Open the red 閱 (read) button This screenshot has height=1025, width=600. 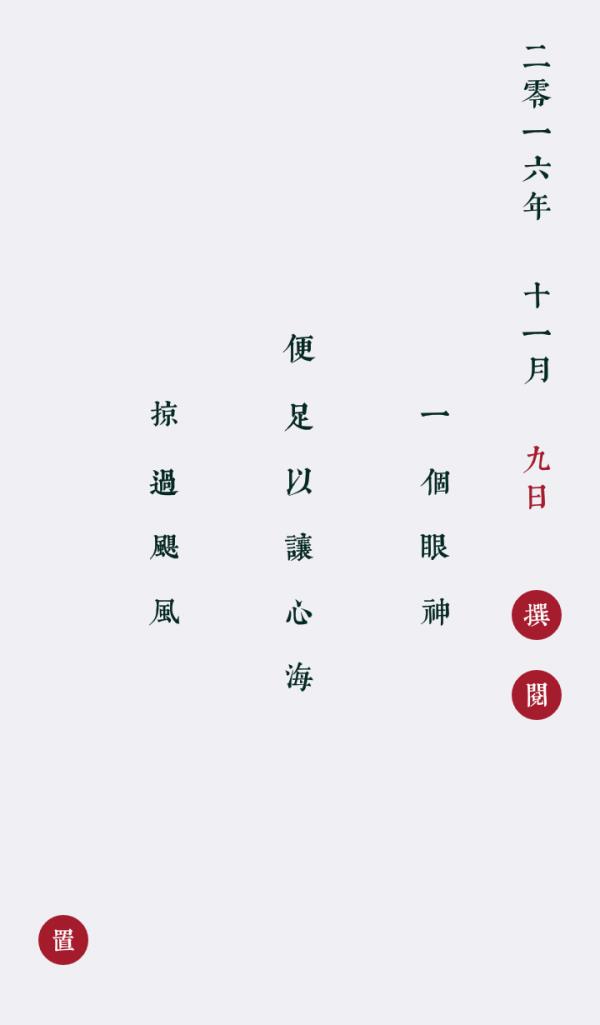[537, 695]
